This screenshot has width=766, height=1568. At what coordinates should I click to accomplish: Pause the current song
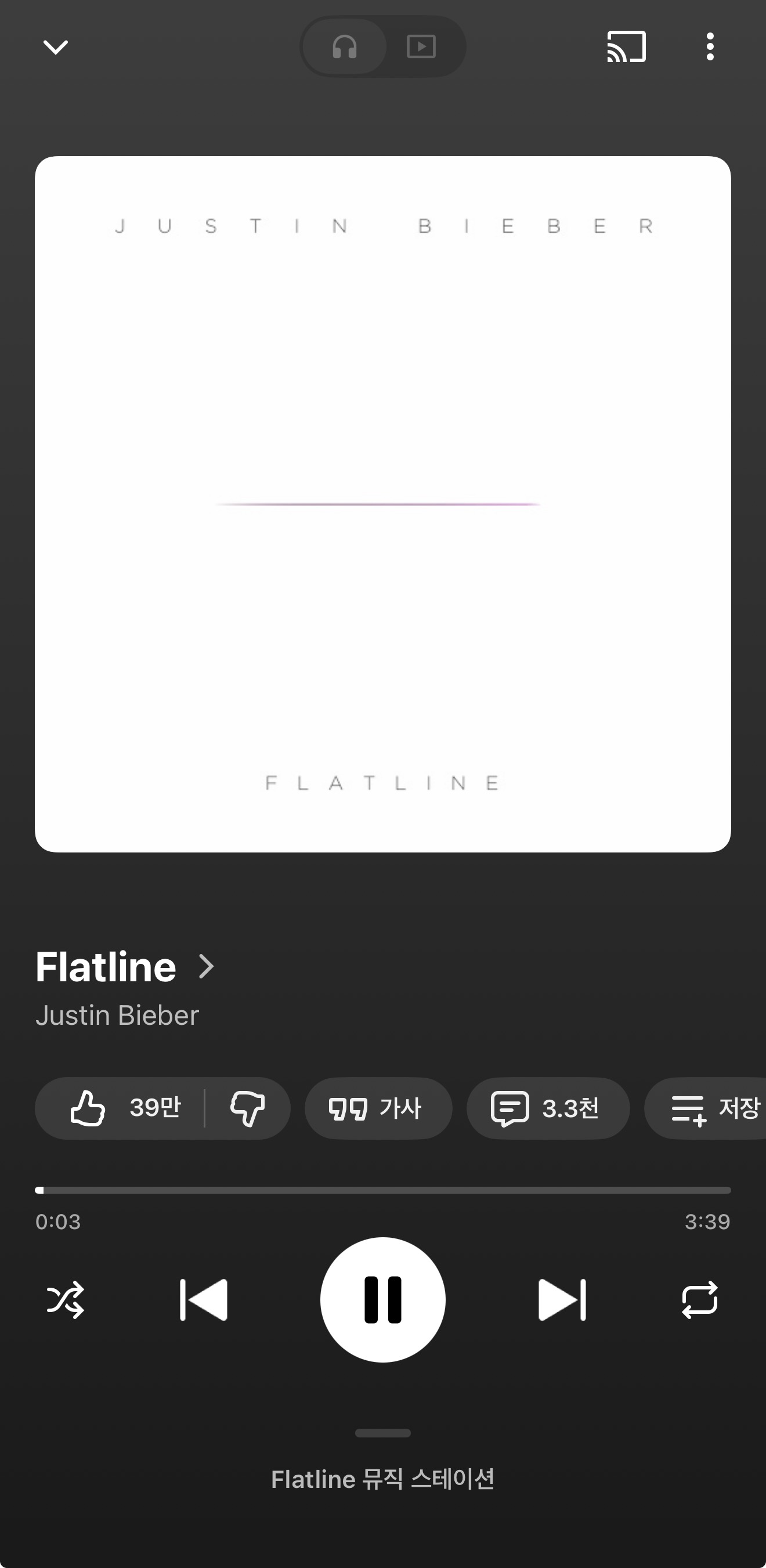click(x=382, y=1299)
